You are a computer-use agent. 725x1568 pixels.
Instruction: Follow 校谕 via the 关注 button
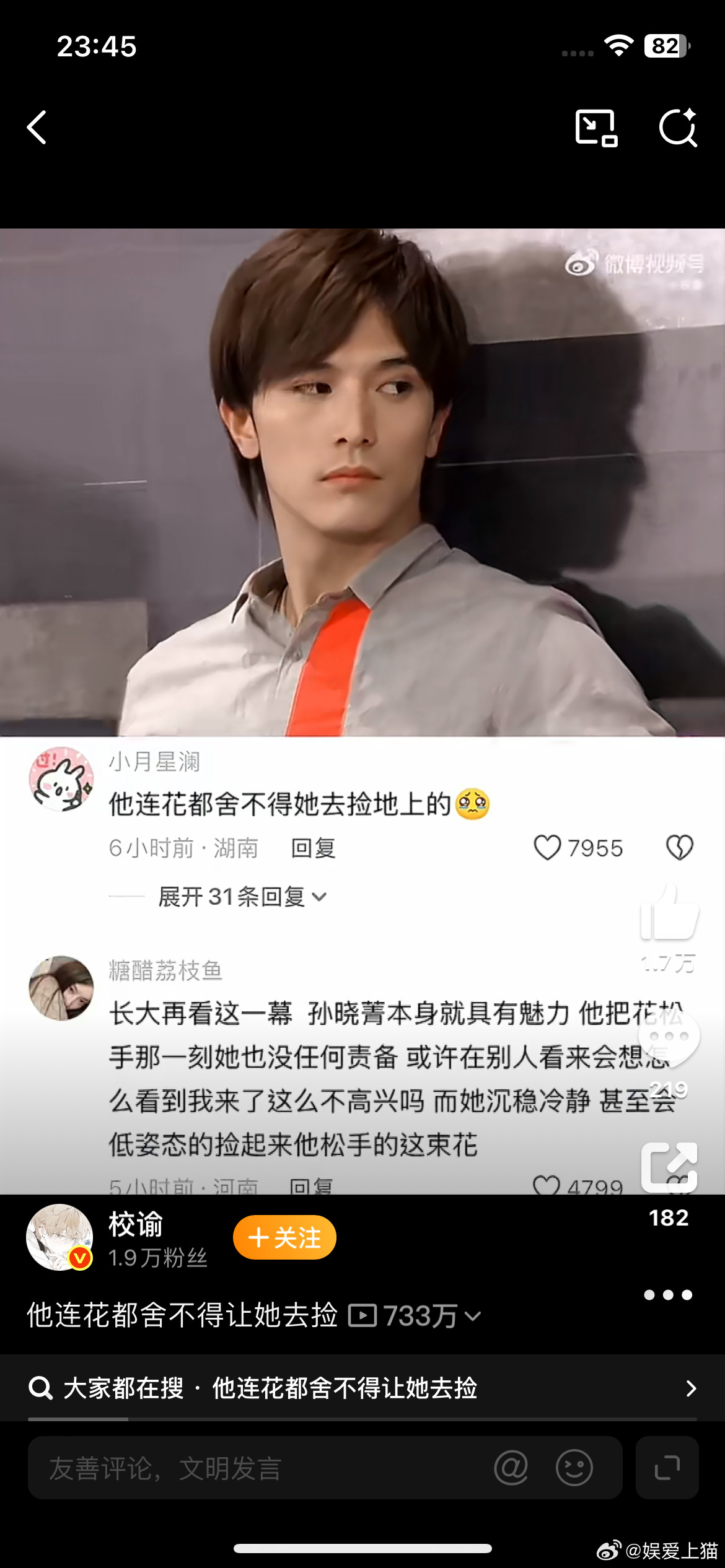pos(284,1235)
